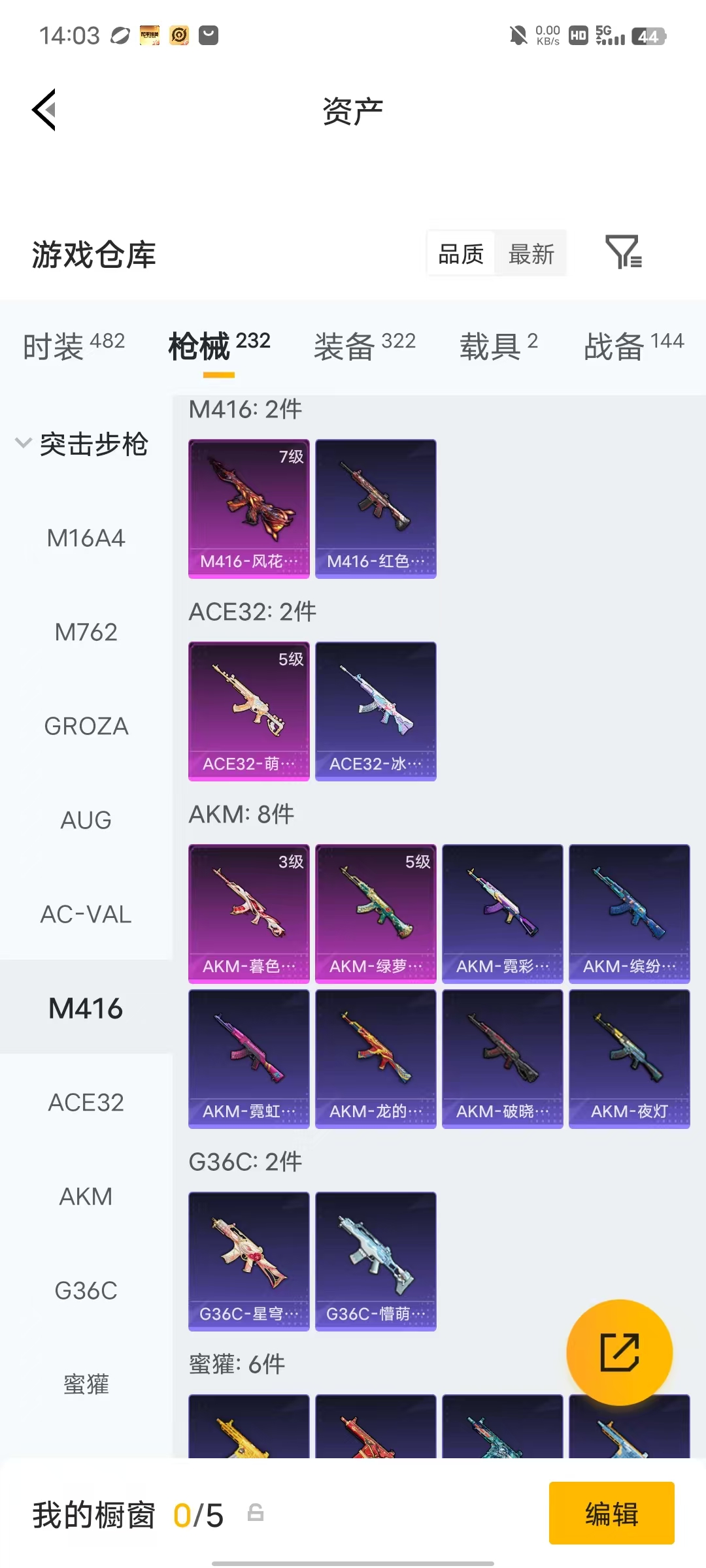706x1568 pixels.
Task: Switch to the 装备 tab
Action: (365, 346)
